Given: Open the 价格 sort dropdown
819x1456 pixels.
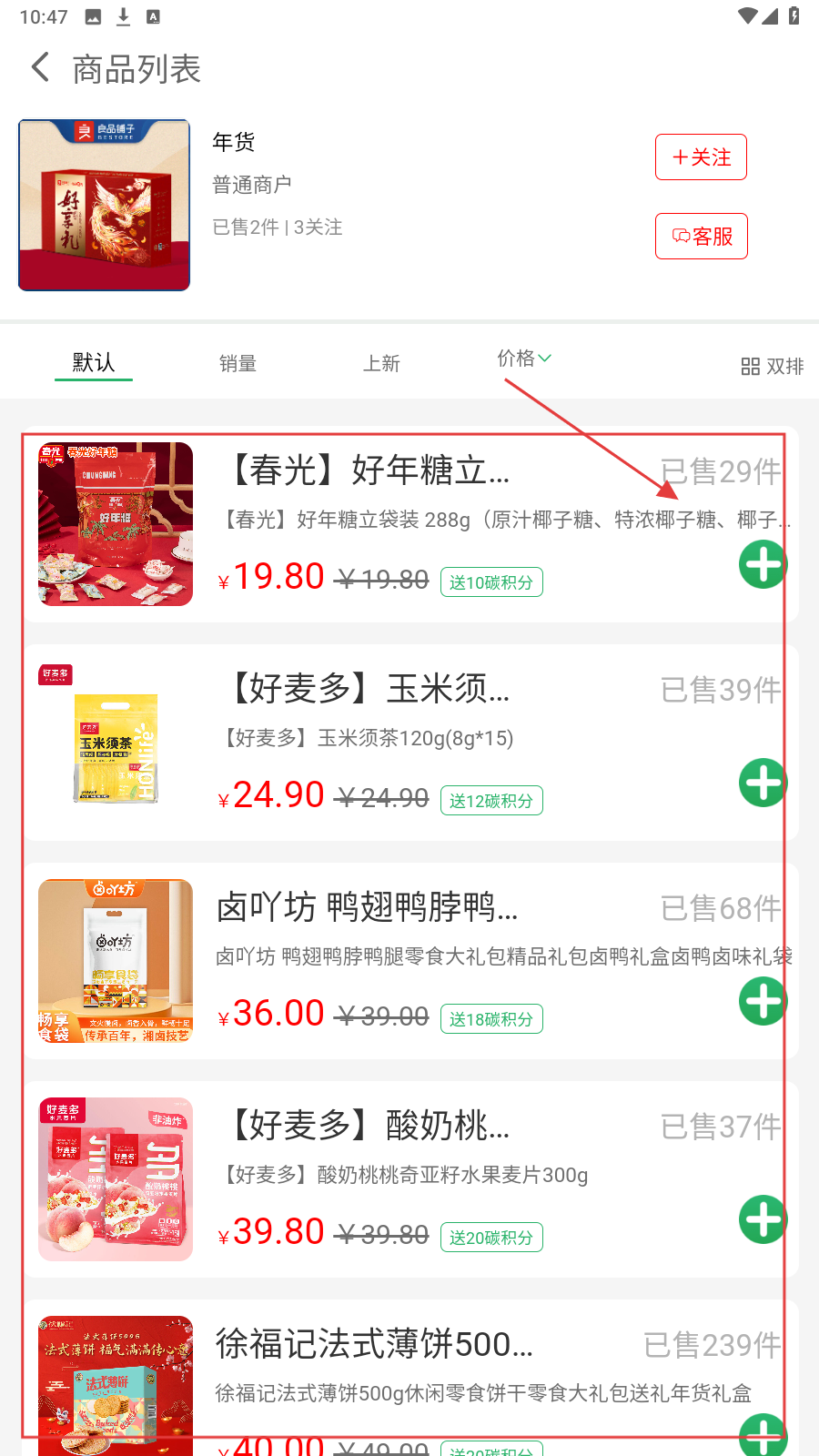Looking at the screenshot, I should pos(524,359).
